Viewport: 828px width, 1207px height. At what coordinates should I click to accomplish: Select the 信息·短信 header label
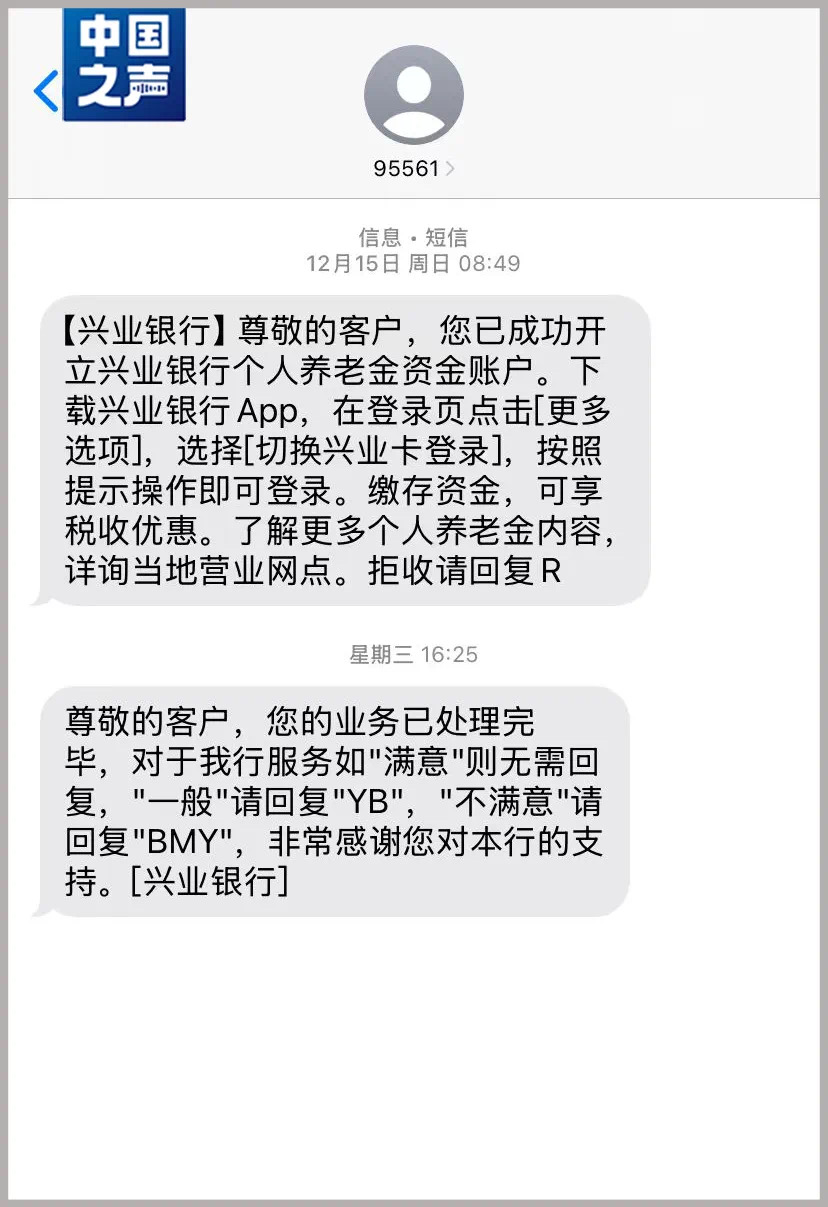click(413, 238)
